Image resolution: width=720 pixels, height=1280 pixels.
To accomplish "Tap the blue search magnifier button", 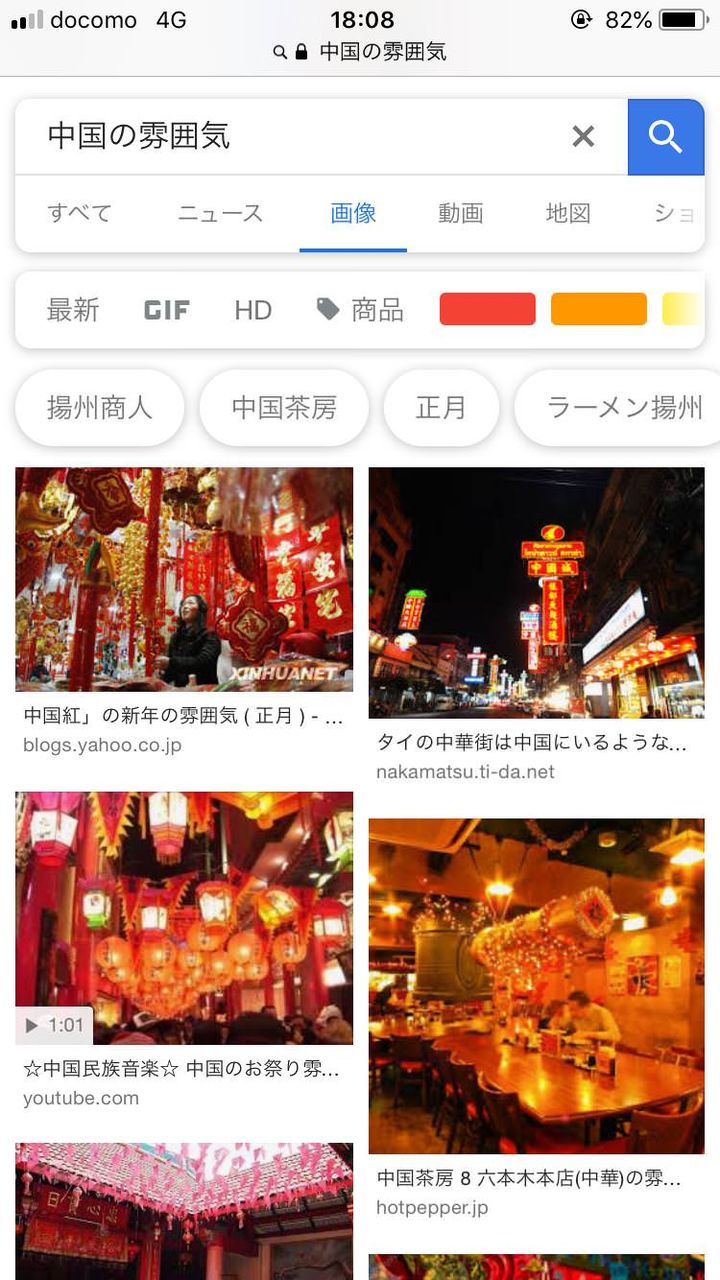I will coord(665,137).
